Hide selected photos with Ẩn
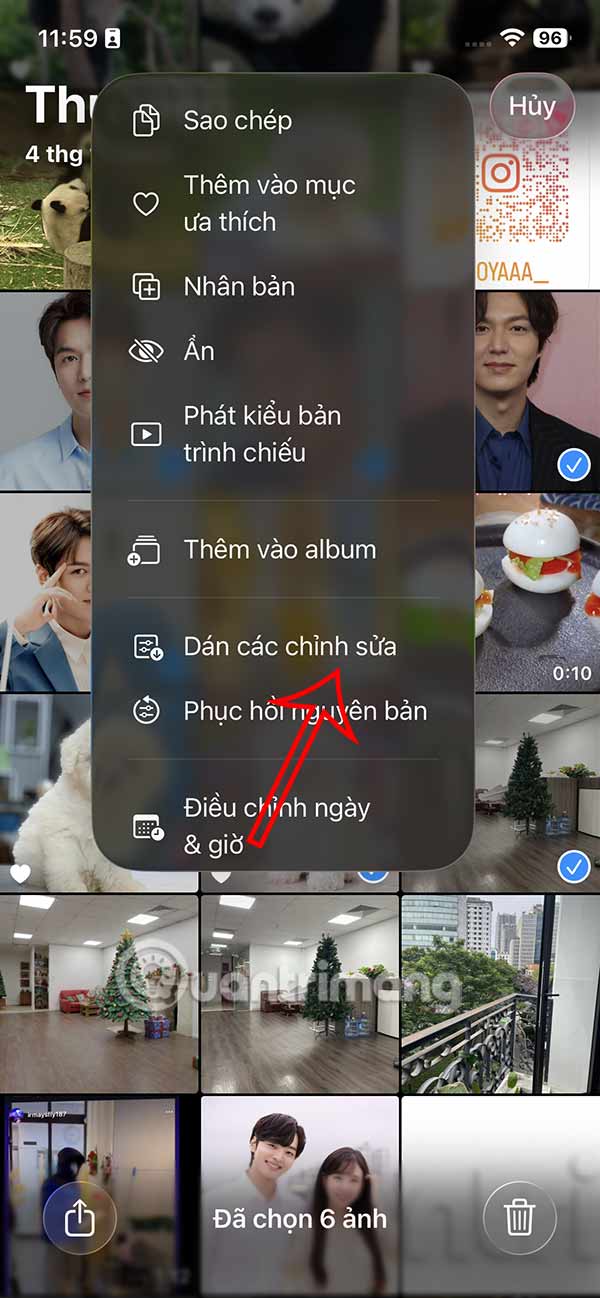 tap(198, 351)
